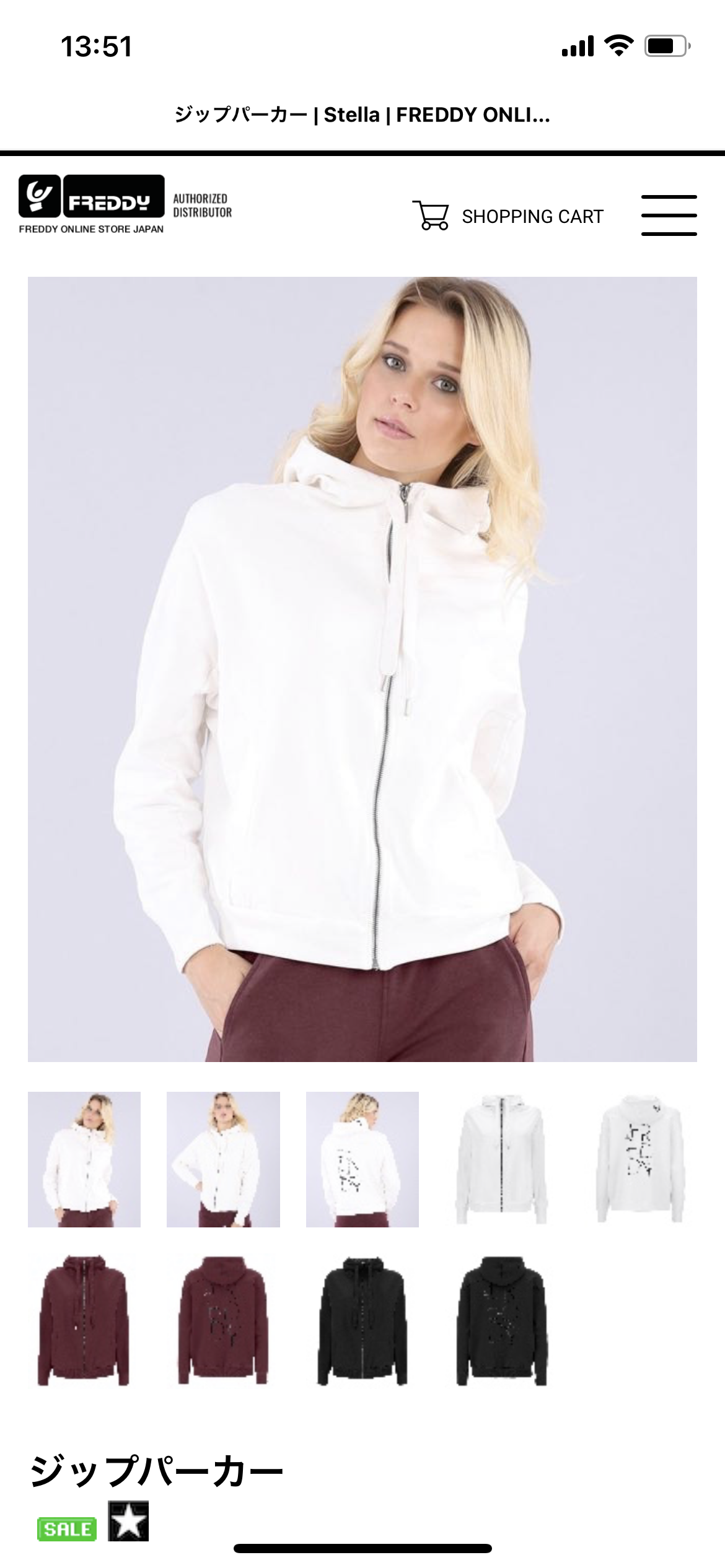This screenshot has width=725, height=1568.
Task: Open the hamburger menu
Action: pos(669,215)
